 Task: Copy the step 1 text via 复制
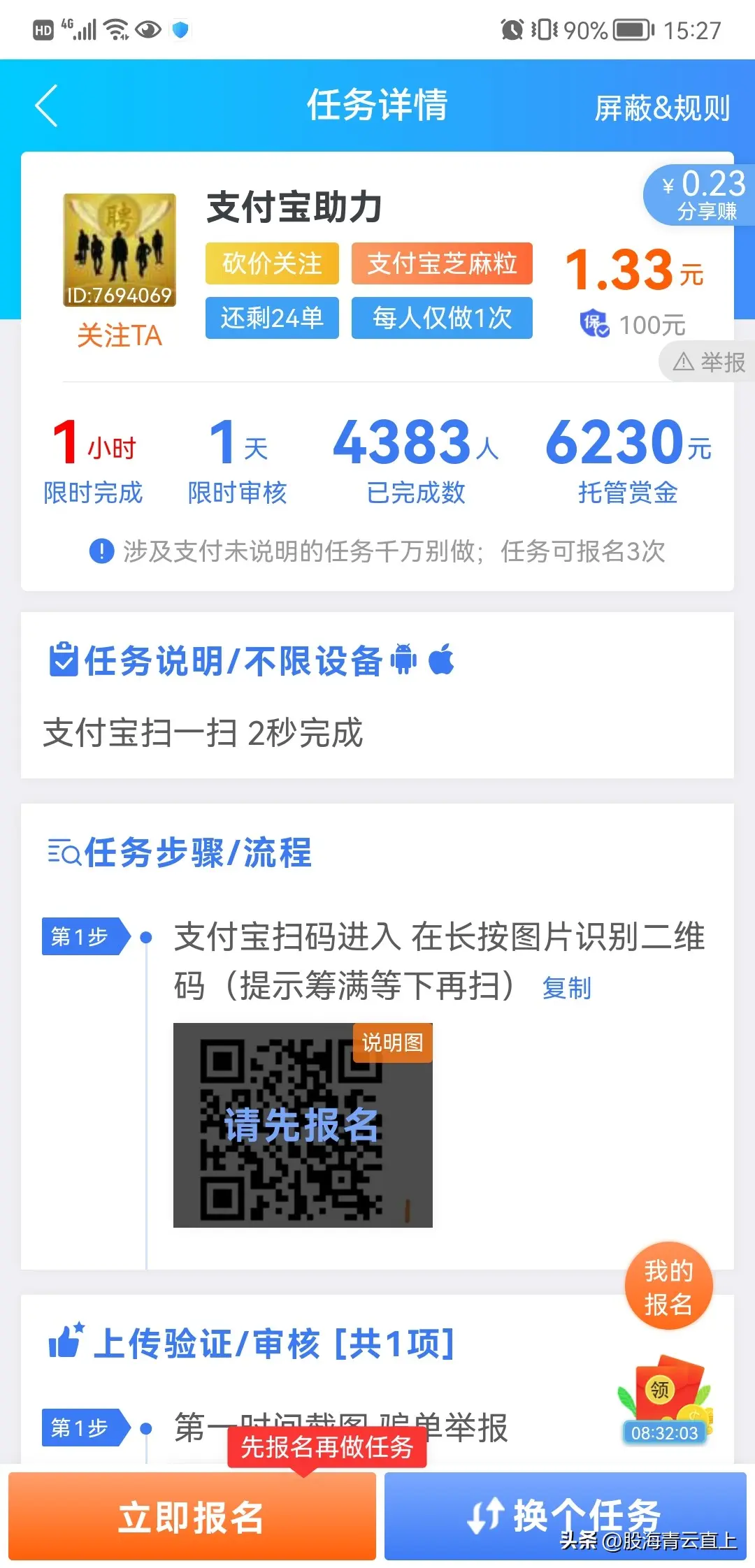(x=567, y=987)
